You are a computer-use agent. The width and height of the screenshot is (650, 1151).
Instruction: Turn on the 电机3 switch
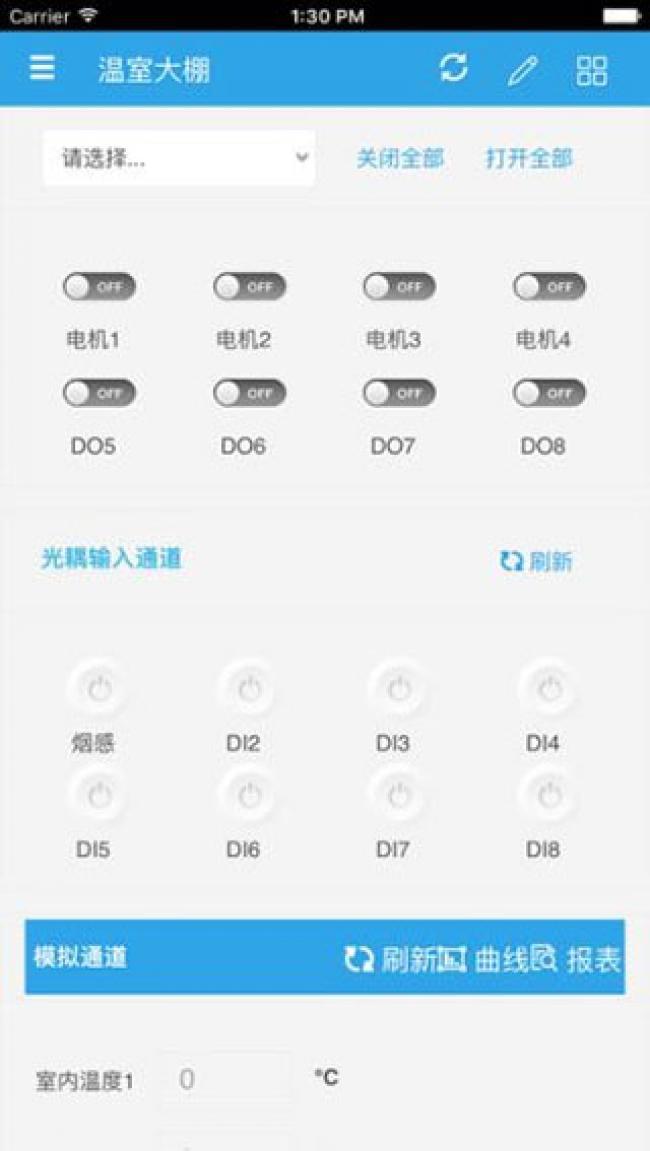point(399,287)
